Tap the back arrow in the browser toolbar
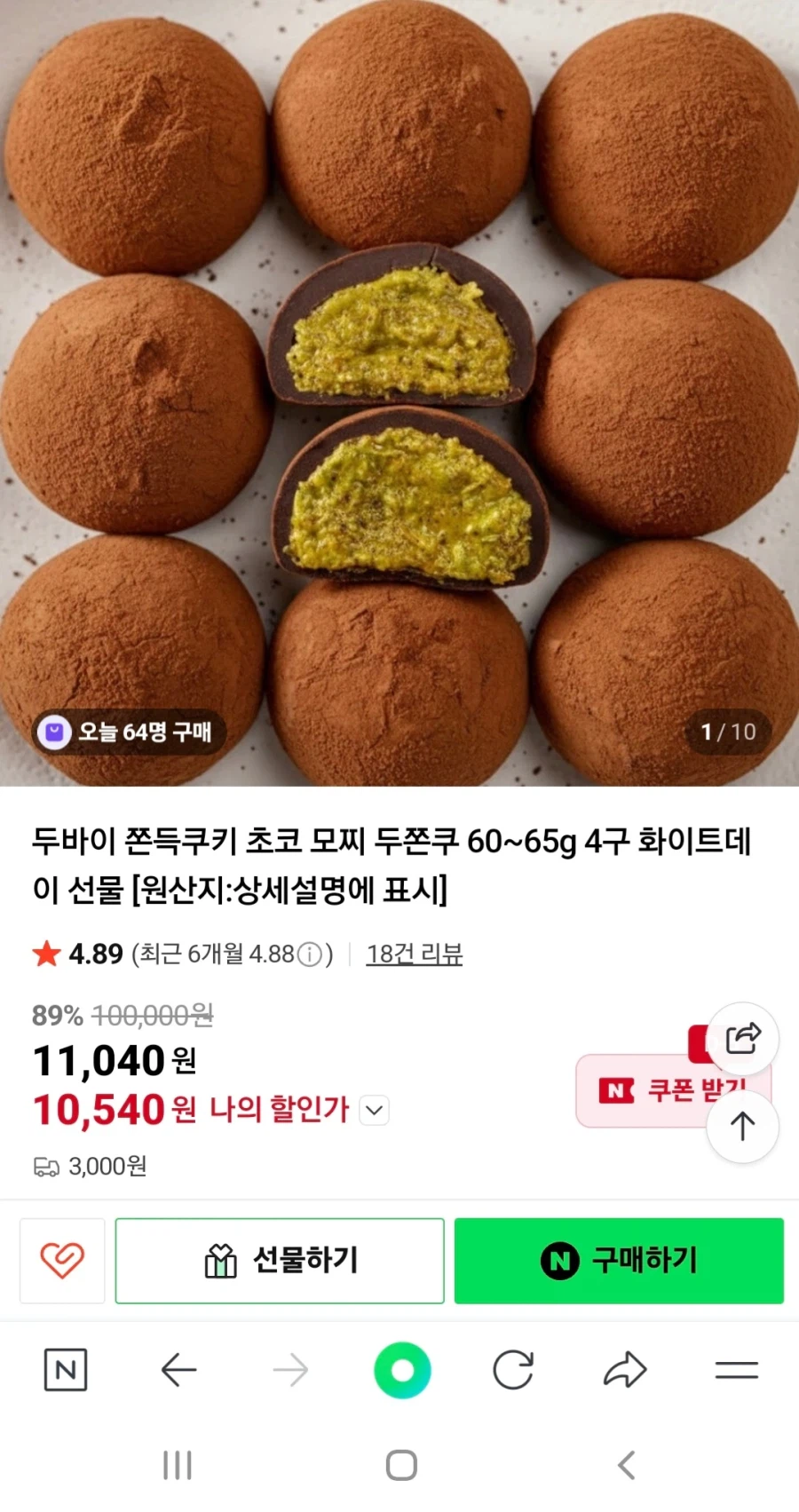The image size is (799, 1512). pos(179,1370)
